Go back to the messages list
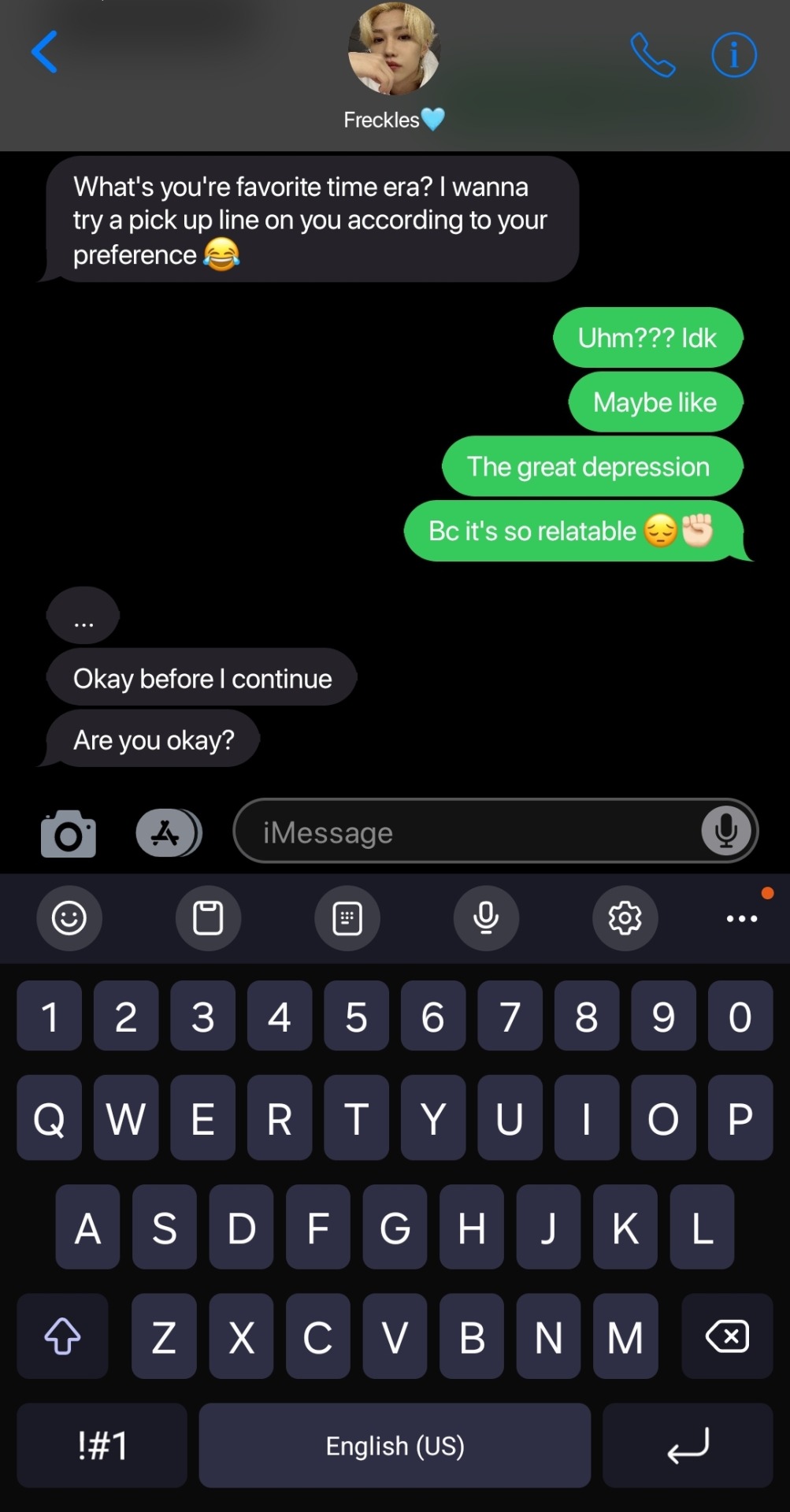This screenshot has width=790, height=1512. (x=45, y=52)
